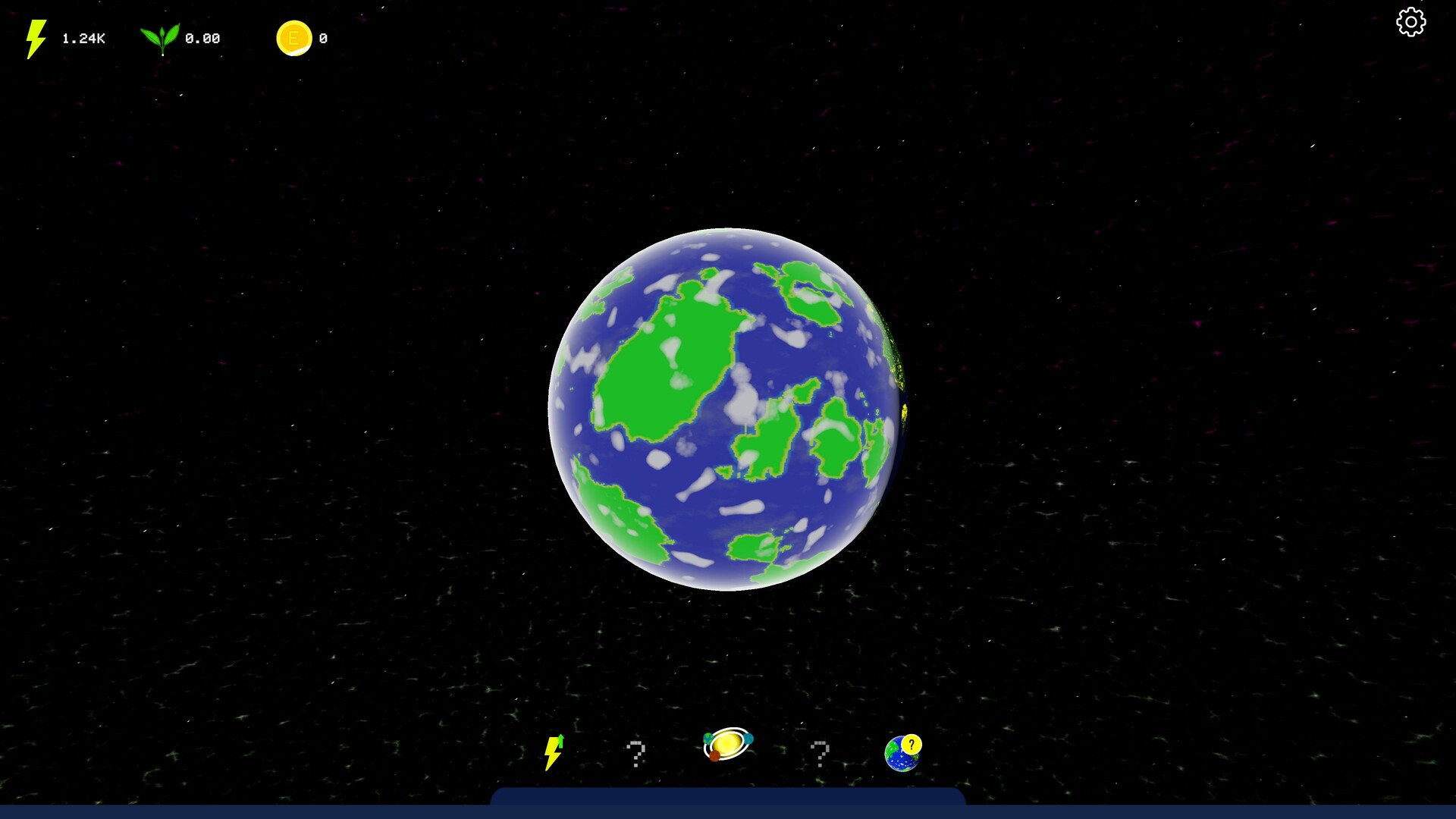Open the planet with question mark badge

(x=902, y=753)
